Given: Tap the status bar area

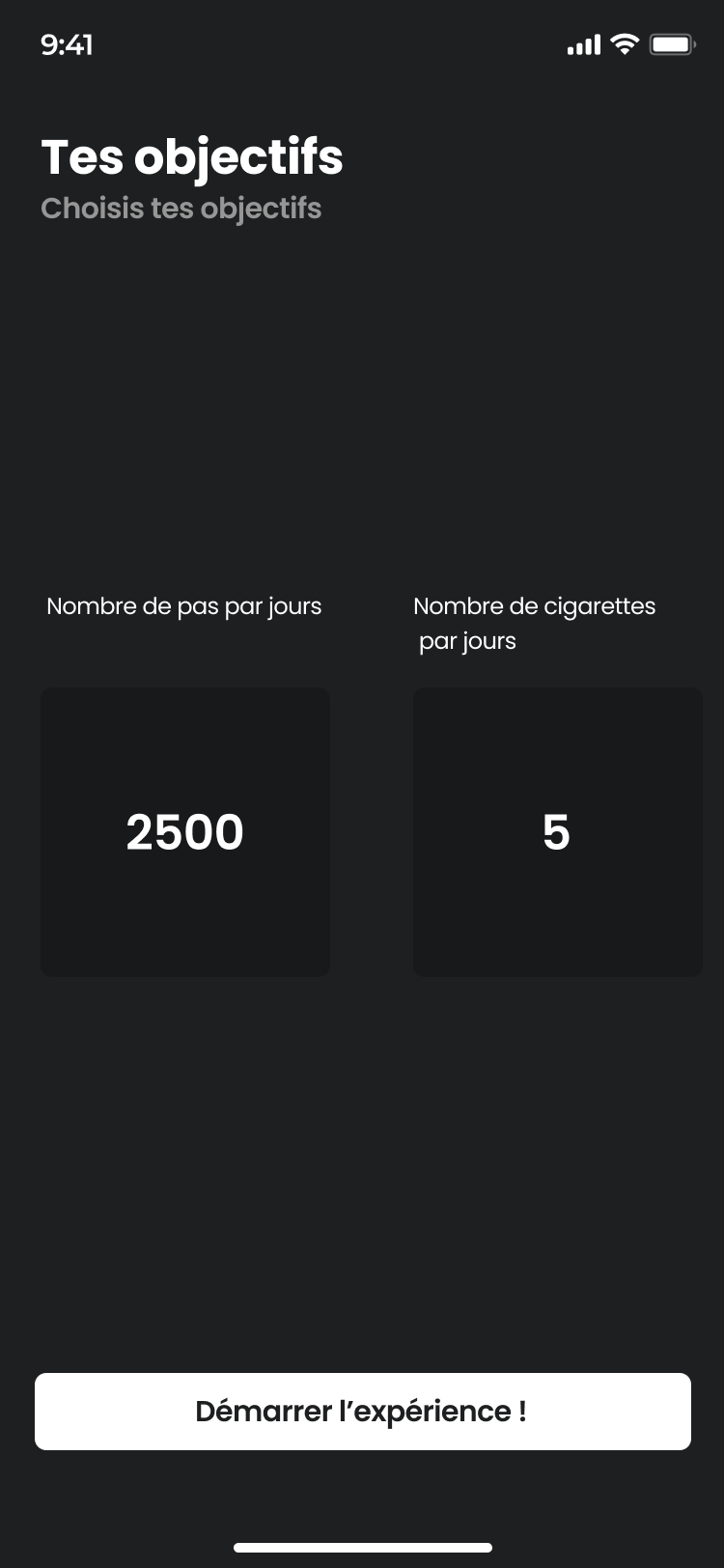Looking at the screenshot, I should tap(362, 43).
